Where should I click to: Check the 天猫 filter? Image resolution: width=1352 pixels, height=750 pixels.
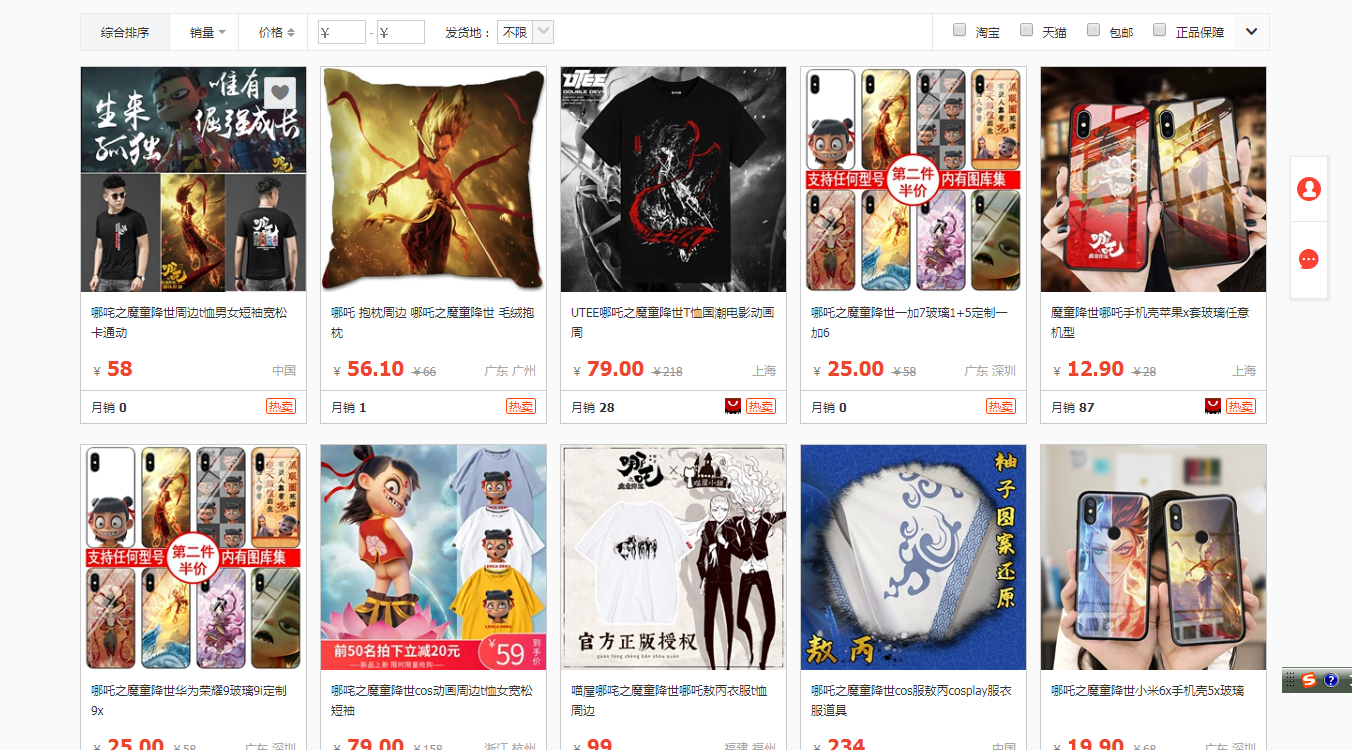[x=1026, y=30]
